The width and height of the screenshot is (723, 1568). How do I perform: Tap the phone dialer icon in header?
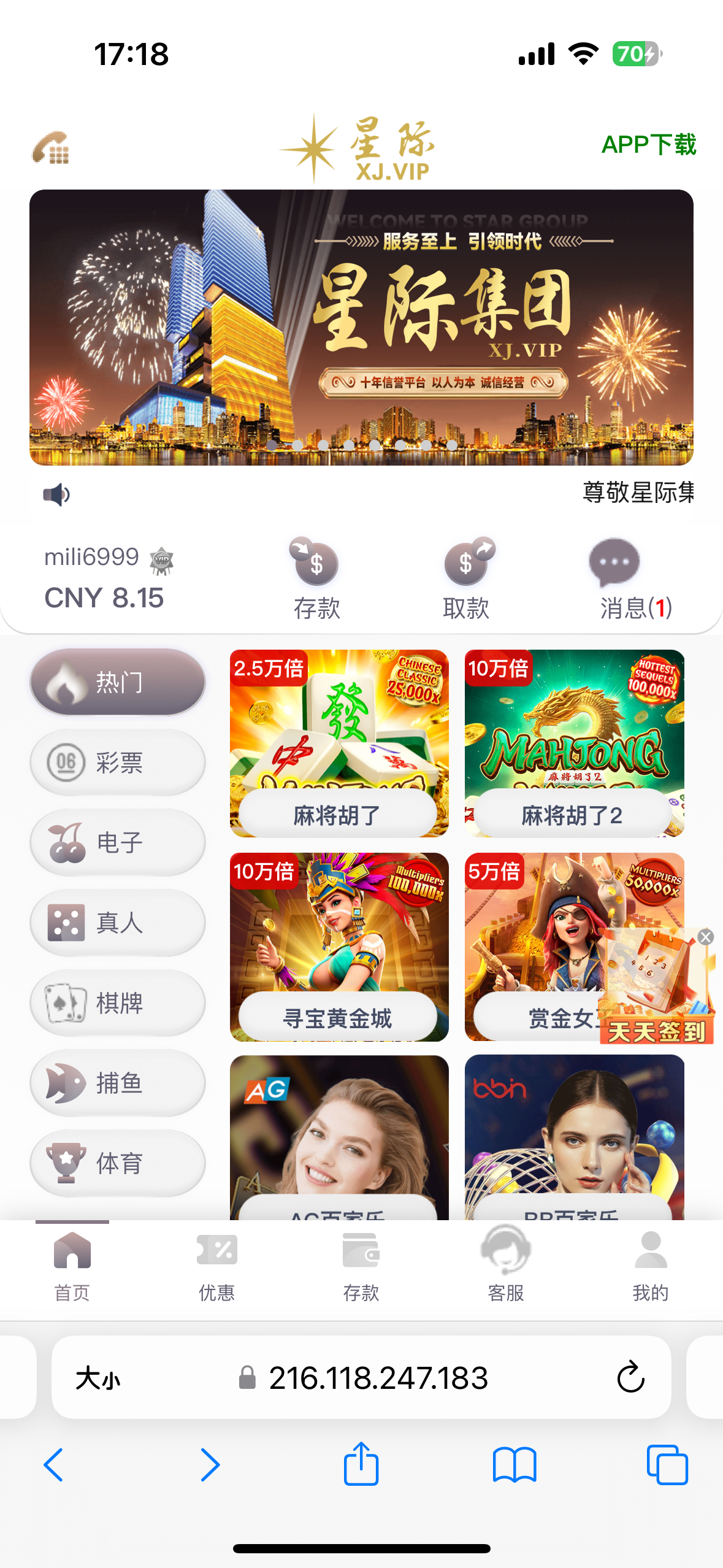(51, 148)
